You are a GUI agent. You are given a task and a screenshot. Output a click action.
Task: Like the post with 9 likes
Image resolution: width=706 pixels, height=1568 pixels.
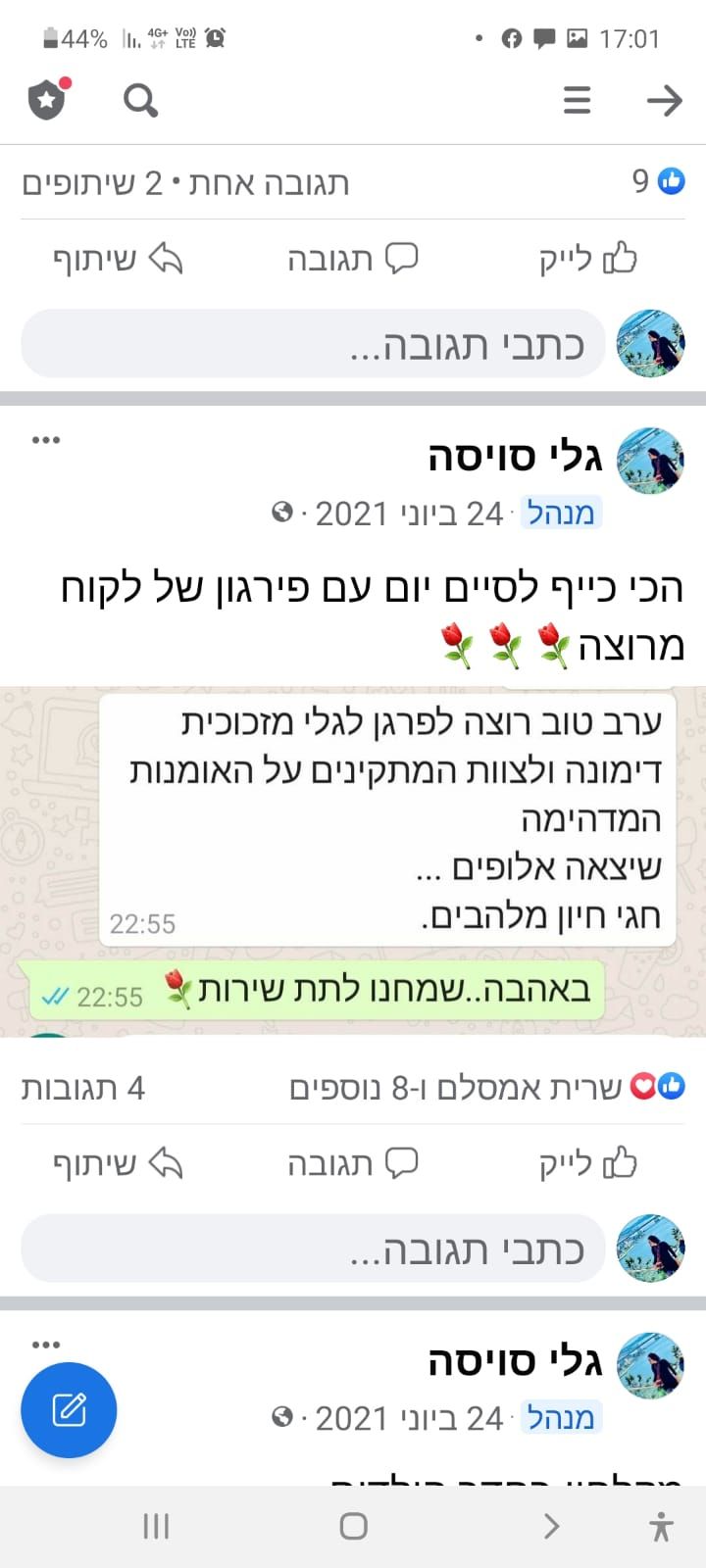[x=587, y=259]
